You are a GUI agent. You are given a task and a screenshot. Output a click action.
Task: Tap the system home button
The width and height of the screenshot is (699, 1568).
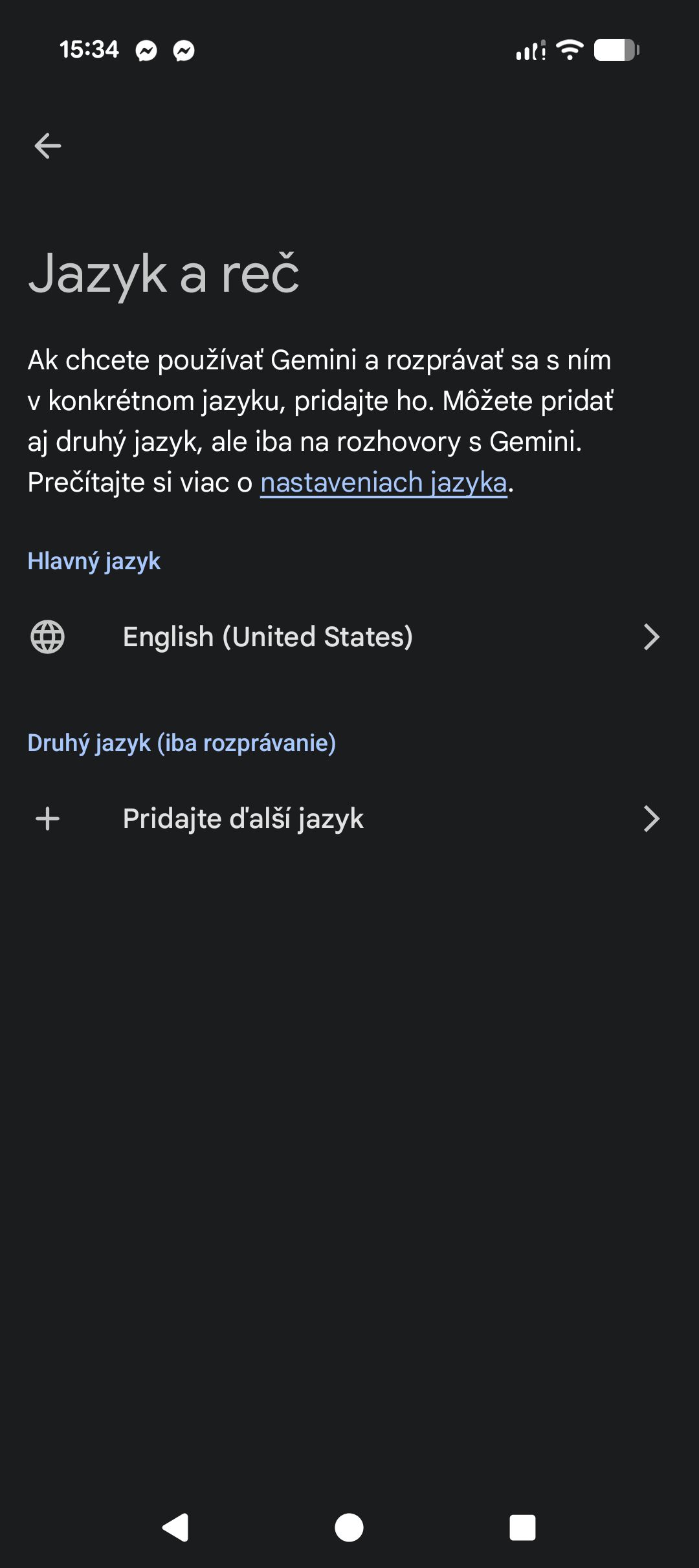pyautogui.click(x=349, y=1528)
